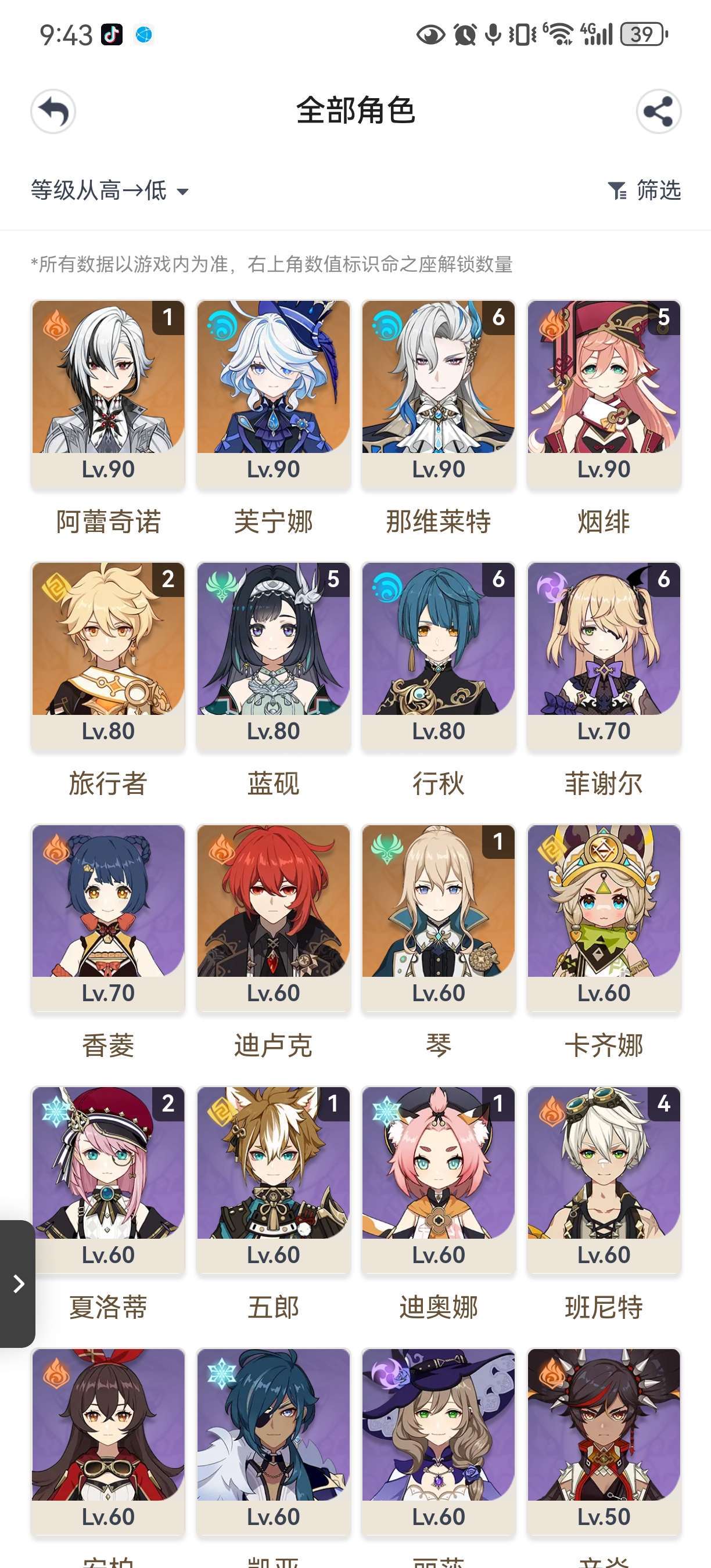Expand the side panel arrow
Screen dimensions: 711x1568
17,1283
